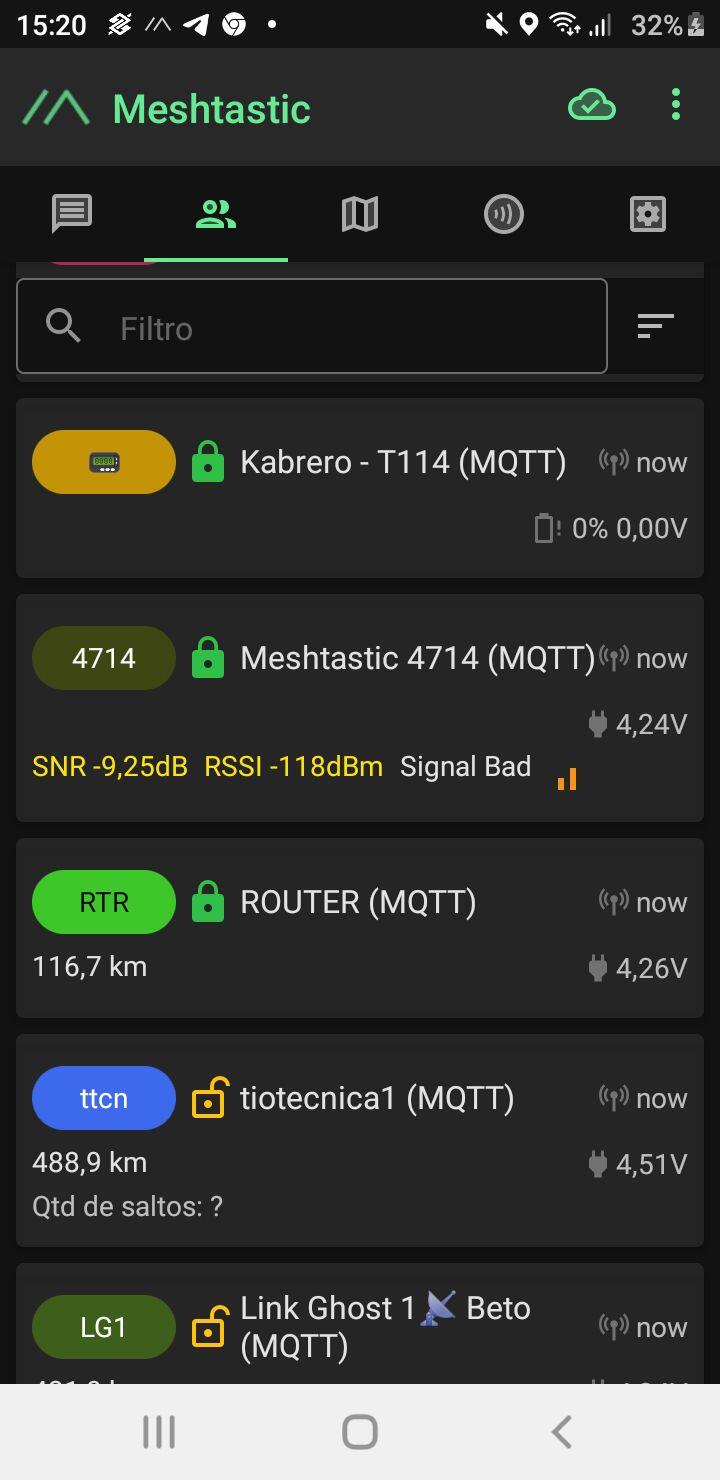Screen dimensions: 720x1480
Task: Open the Kabrero - T114 node card
Action: (360, 488)
